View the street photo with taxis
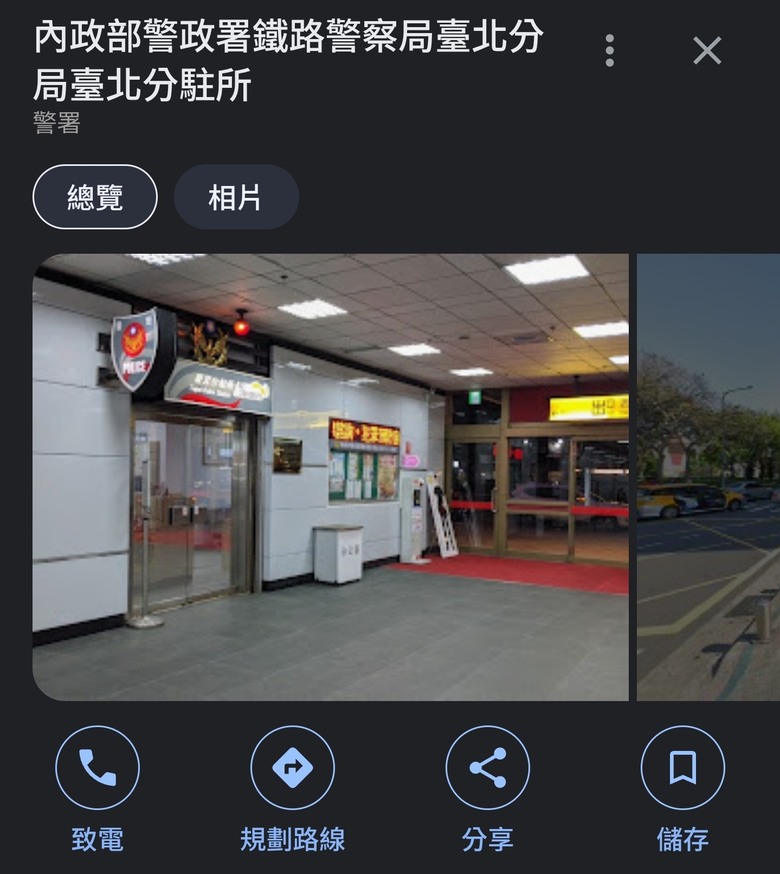Viewport: 780px width, 874px height. tap(708, 477)
